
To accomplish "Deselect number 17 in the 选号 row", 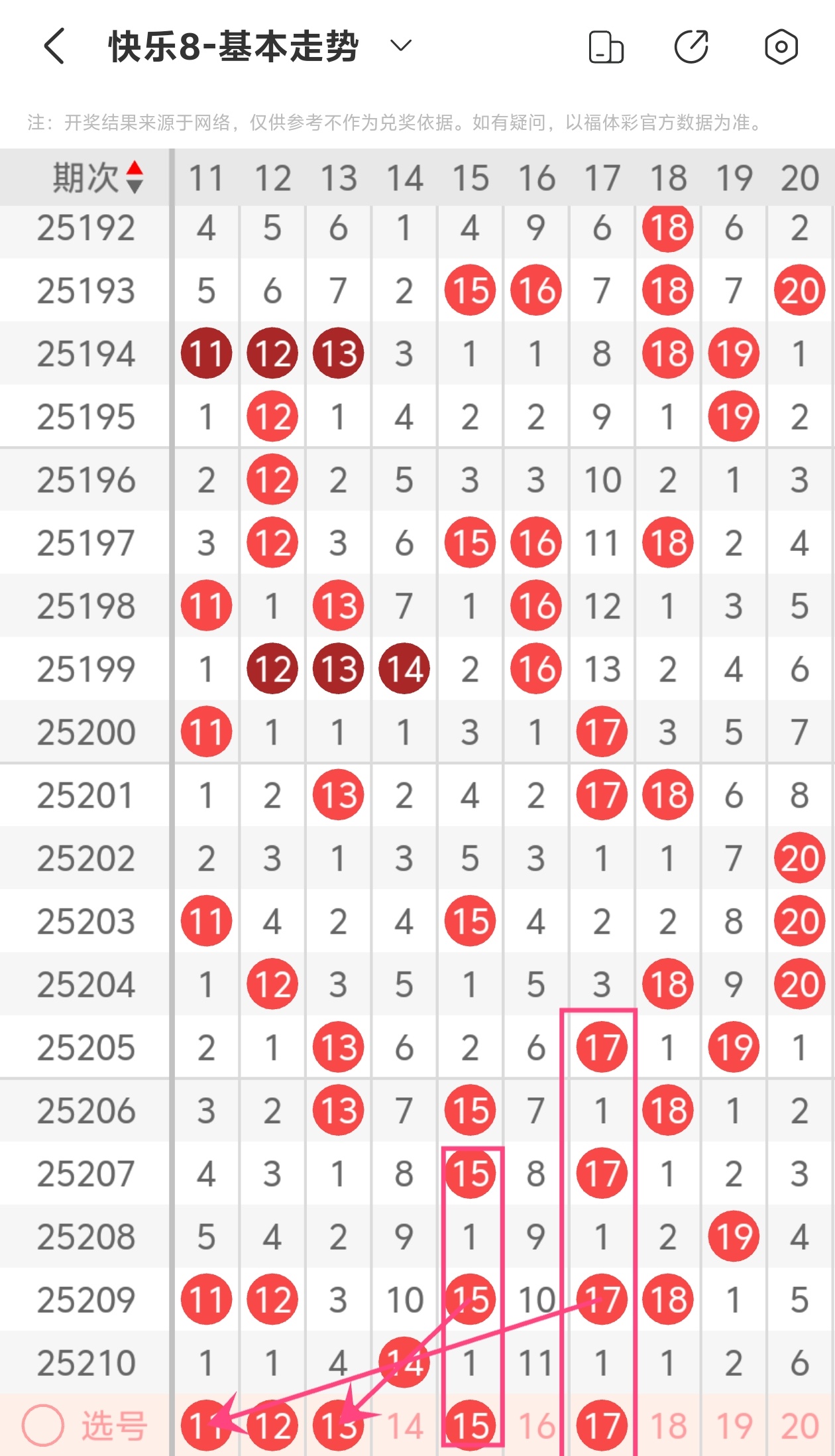I will tap(602, 1426).
